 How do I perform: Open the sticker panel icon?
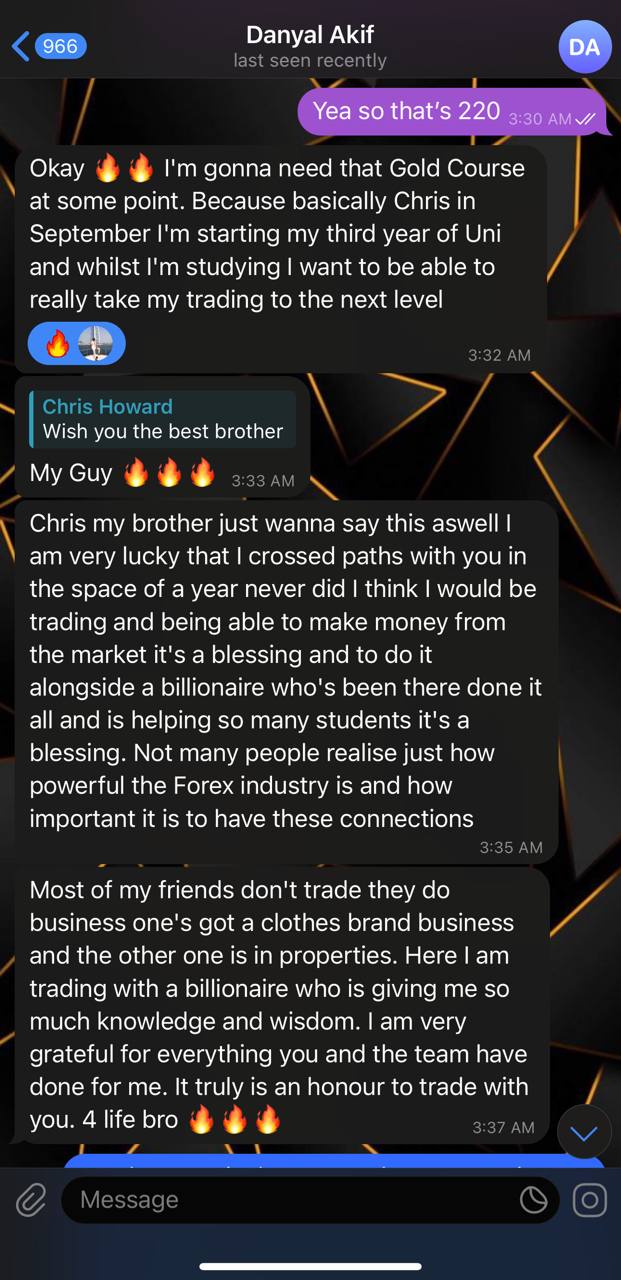(x=533, y=1199)
